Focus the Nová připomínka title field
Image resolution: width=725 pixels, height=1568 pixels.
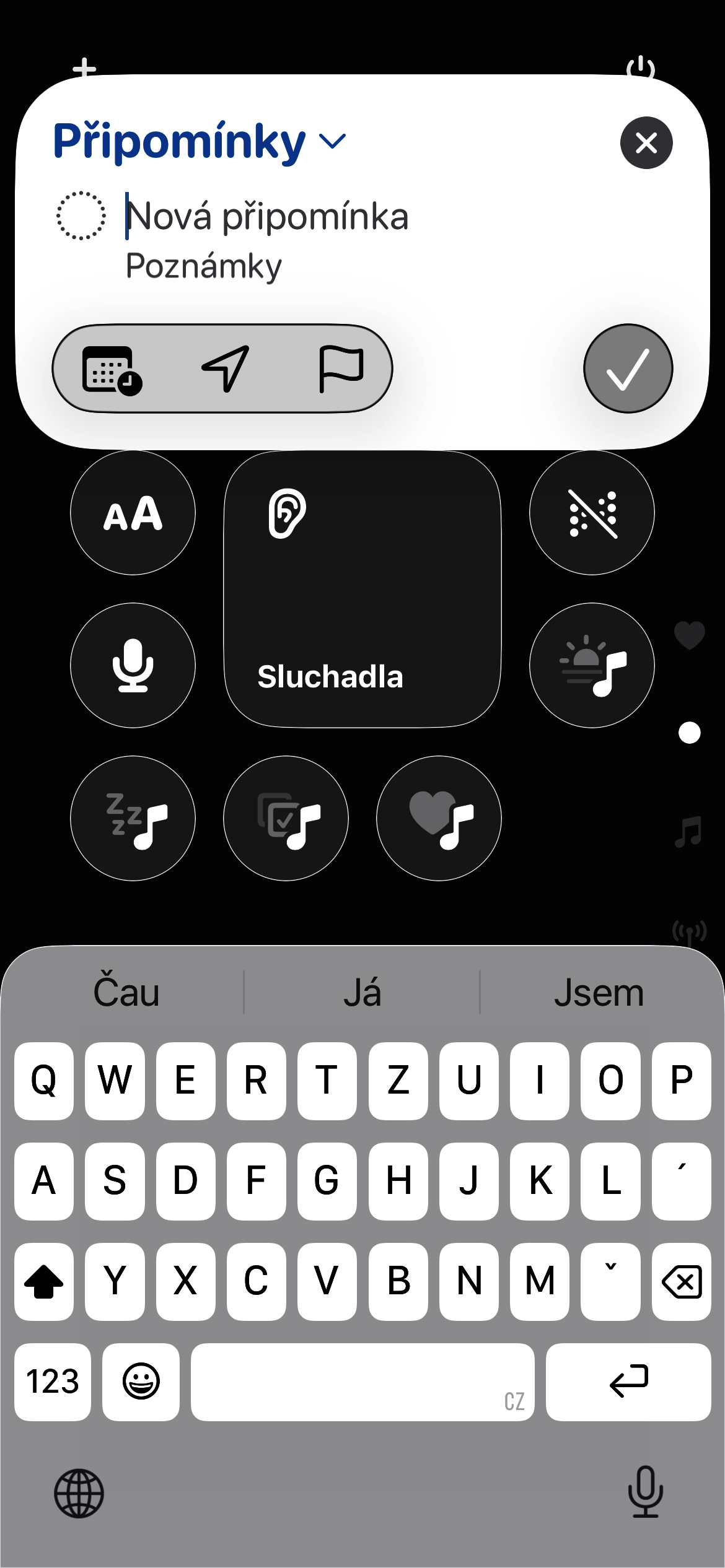coord(268,217)
